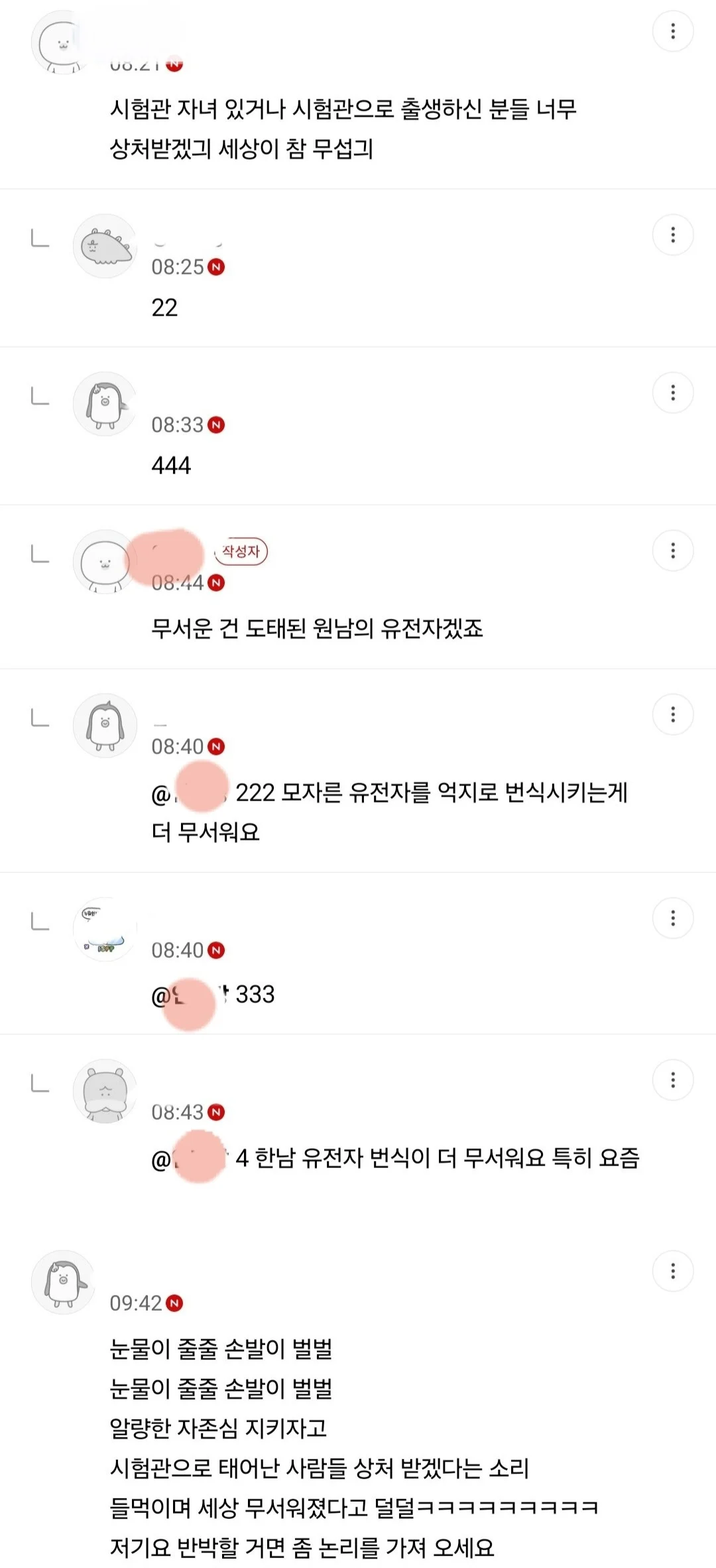Tap the more options icon beside the "444" reply
The image size is (716, 1568).
[673, 393]
